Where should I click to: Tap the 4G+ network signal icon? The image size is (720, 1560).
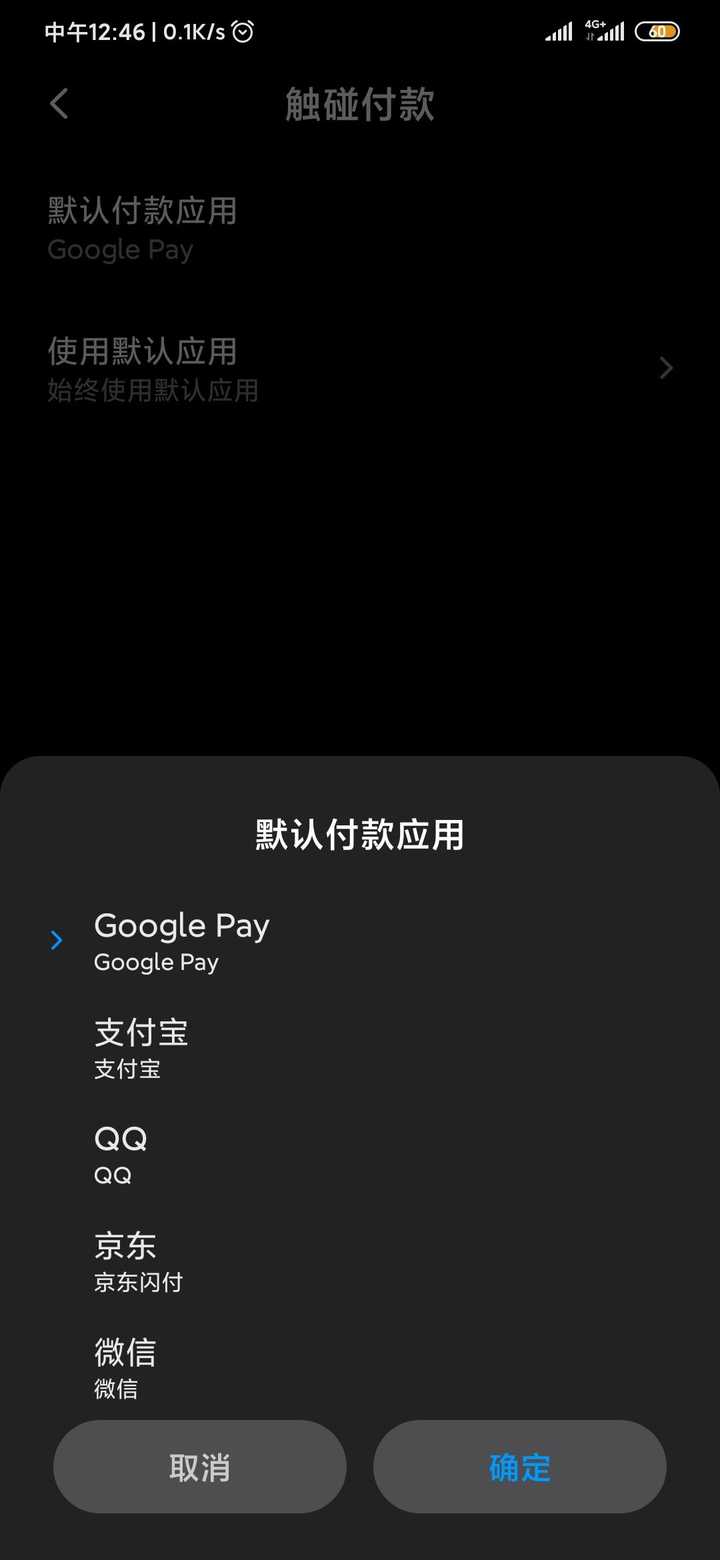[x=604, y=31]
